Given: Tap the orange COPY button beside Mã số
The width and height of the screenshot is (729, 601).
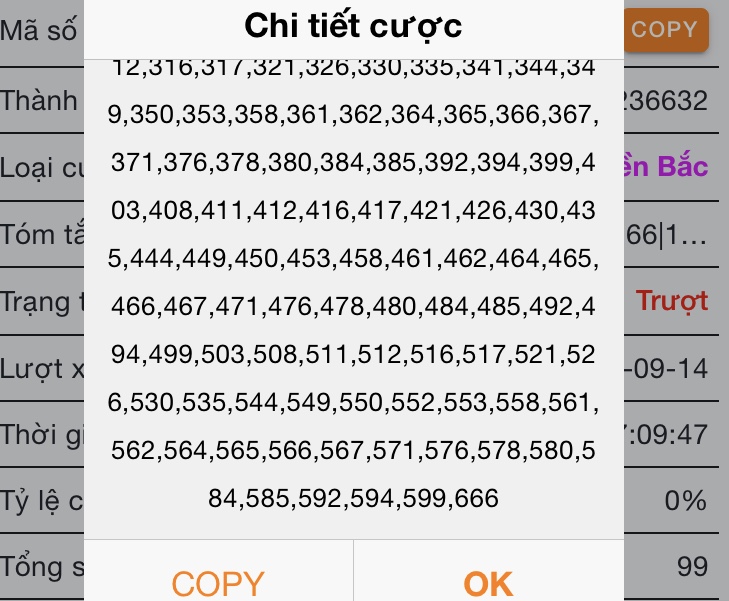Looking at the screenshot, I should click(x=666, y=30).
